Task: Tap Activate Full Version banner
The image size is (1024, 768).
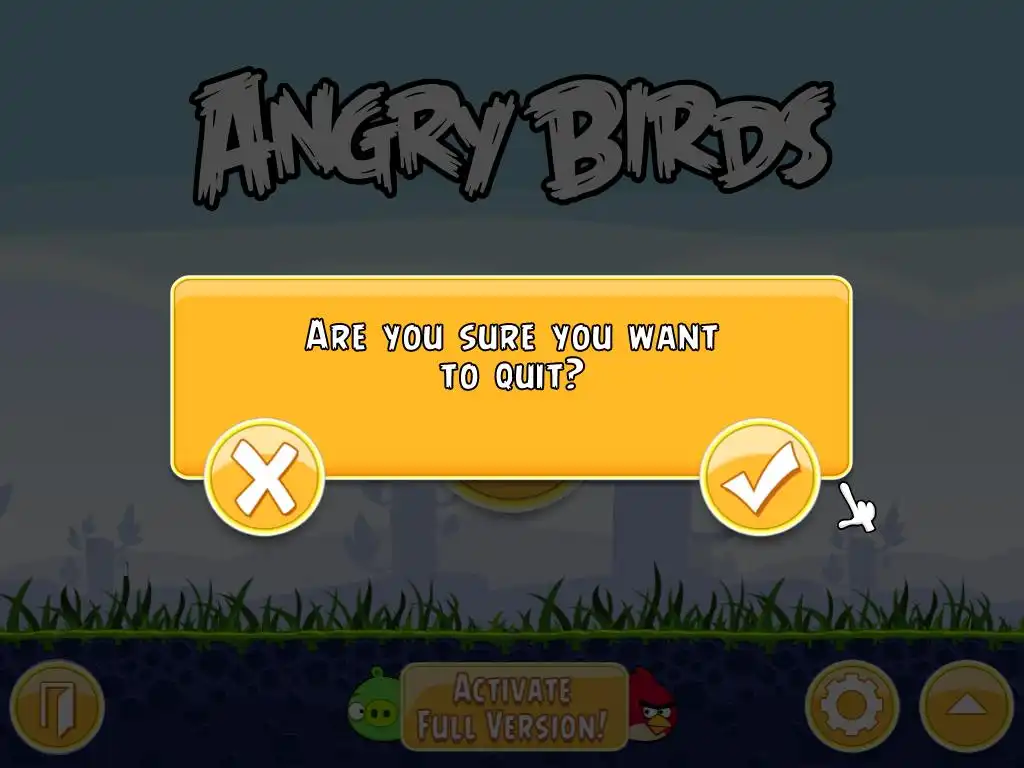Action: (513, 706)
